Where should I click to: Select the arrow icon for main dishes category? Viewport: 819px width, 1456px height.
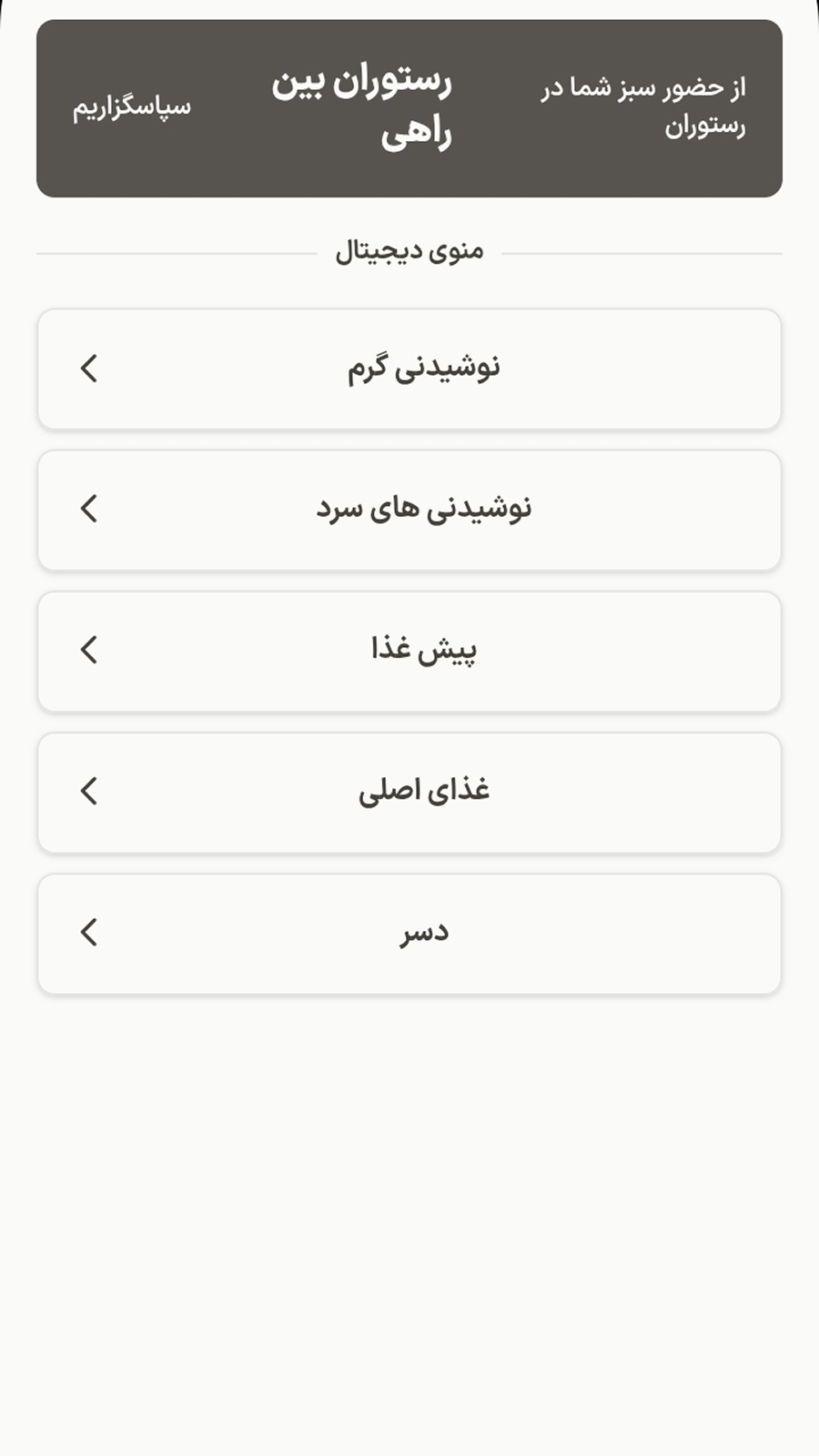88,792
